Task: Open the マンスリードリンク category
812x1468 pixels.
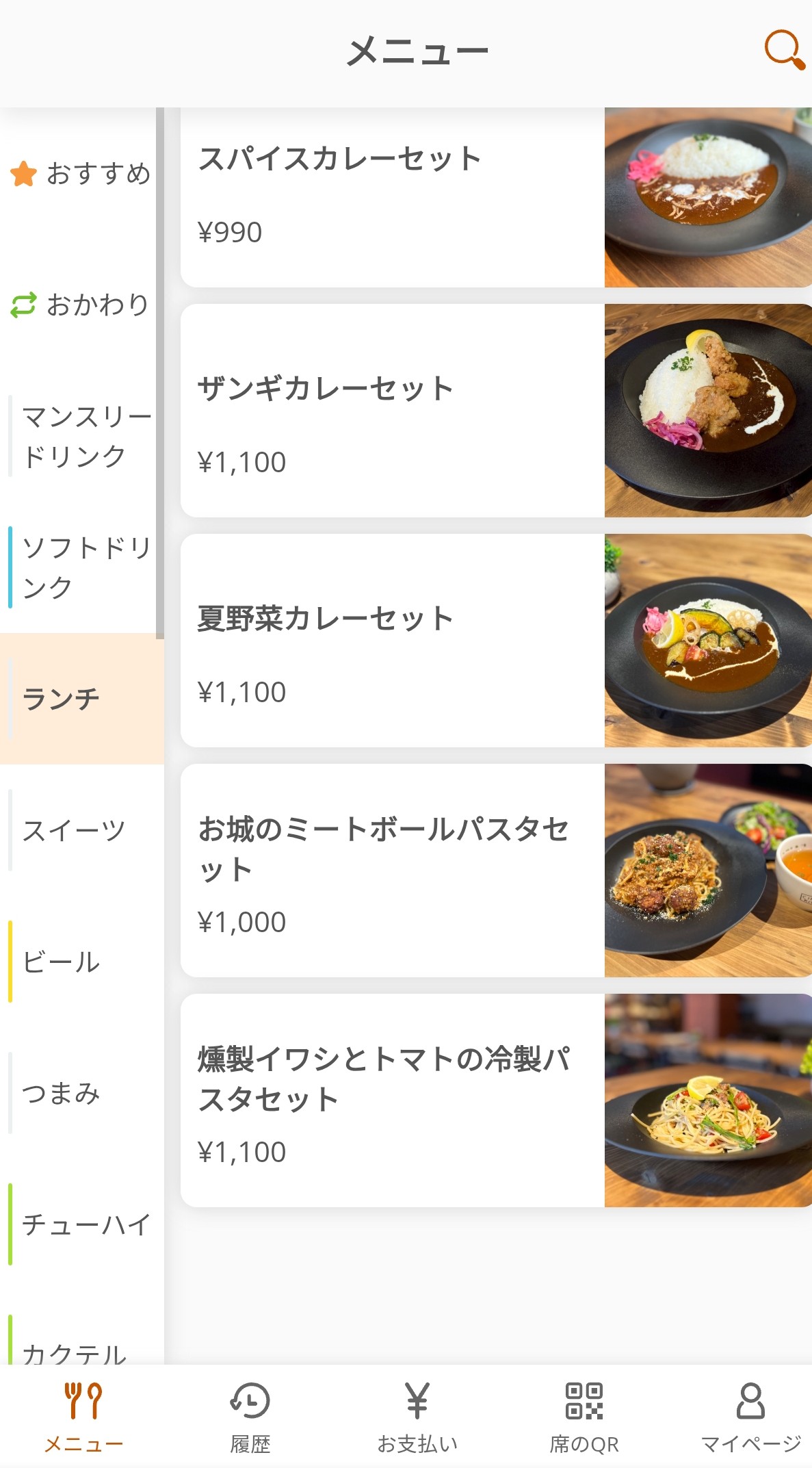Action: pyautogui.click(x=81, y=436)
